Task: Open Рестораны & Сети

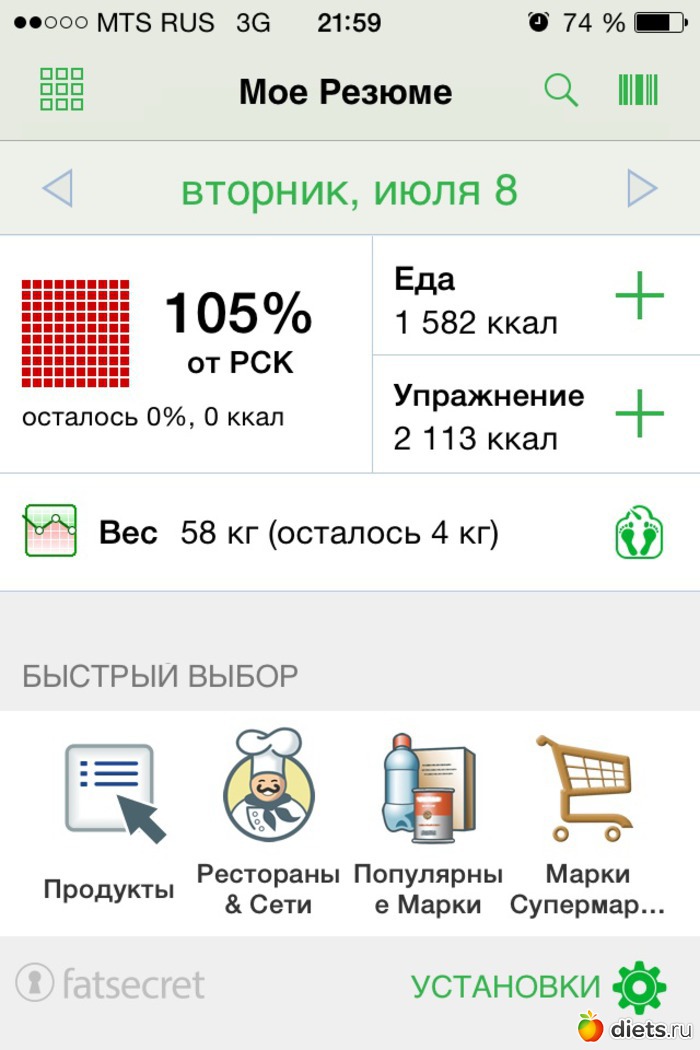Action: point(268,820)
